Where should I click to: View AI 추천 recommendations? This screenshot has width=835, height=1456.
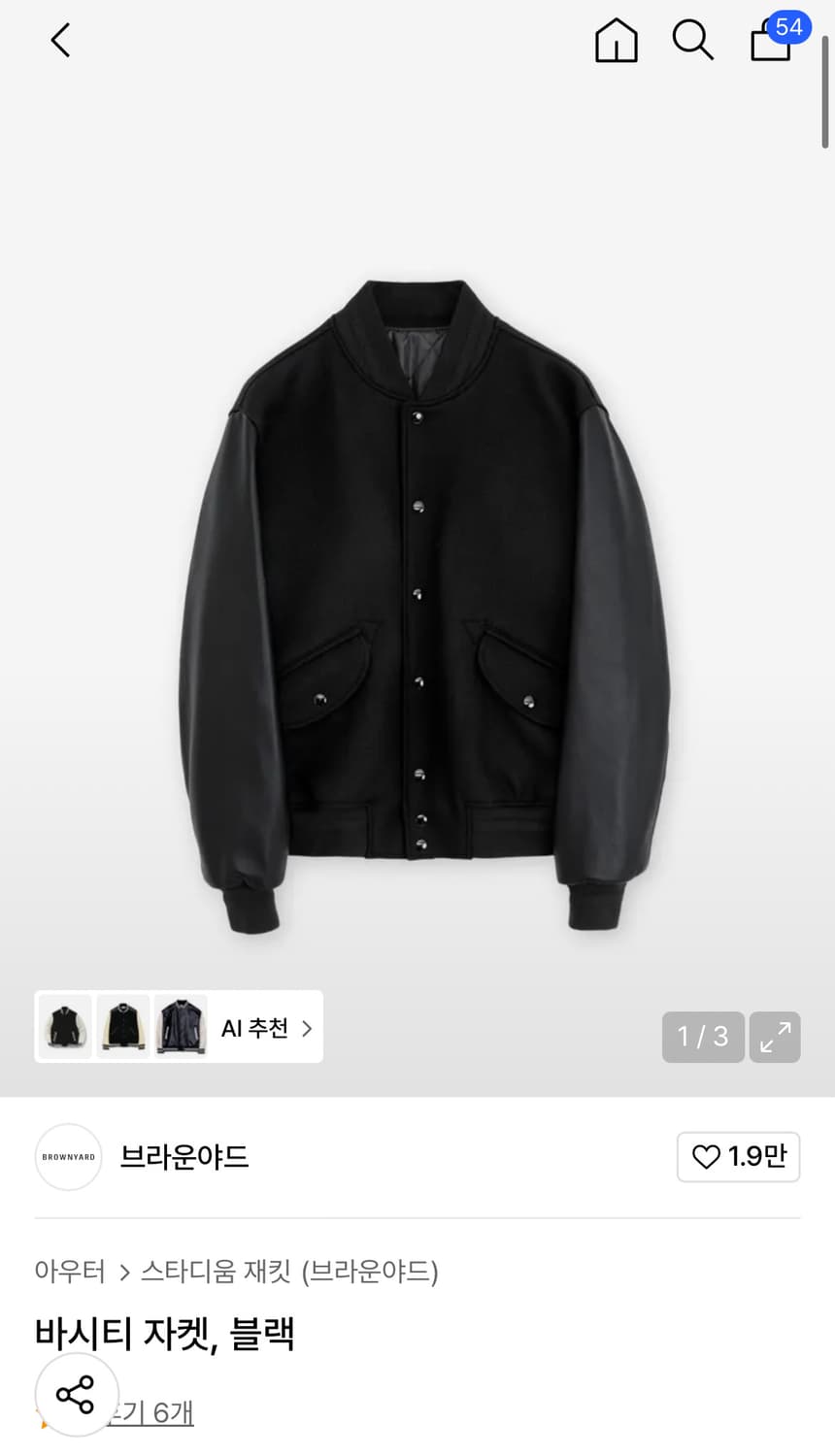click(x=264, y=1028)
